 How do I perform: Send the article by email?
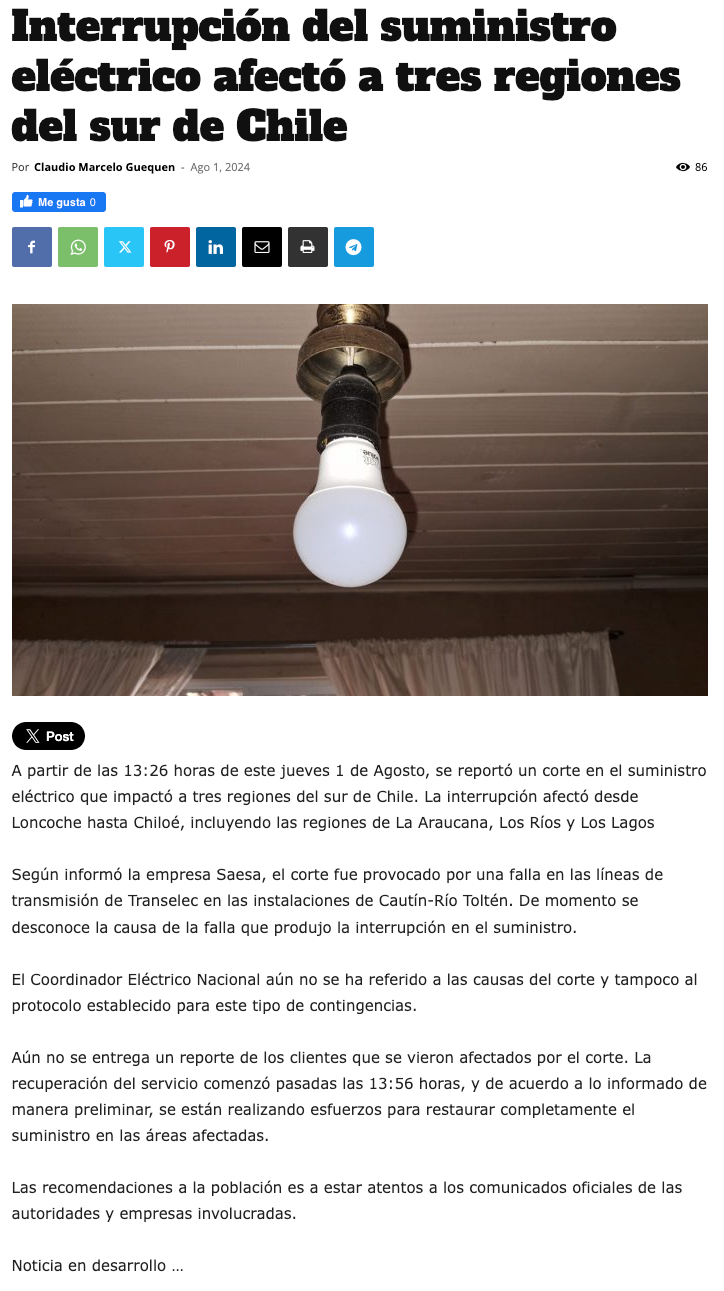262,247
